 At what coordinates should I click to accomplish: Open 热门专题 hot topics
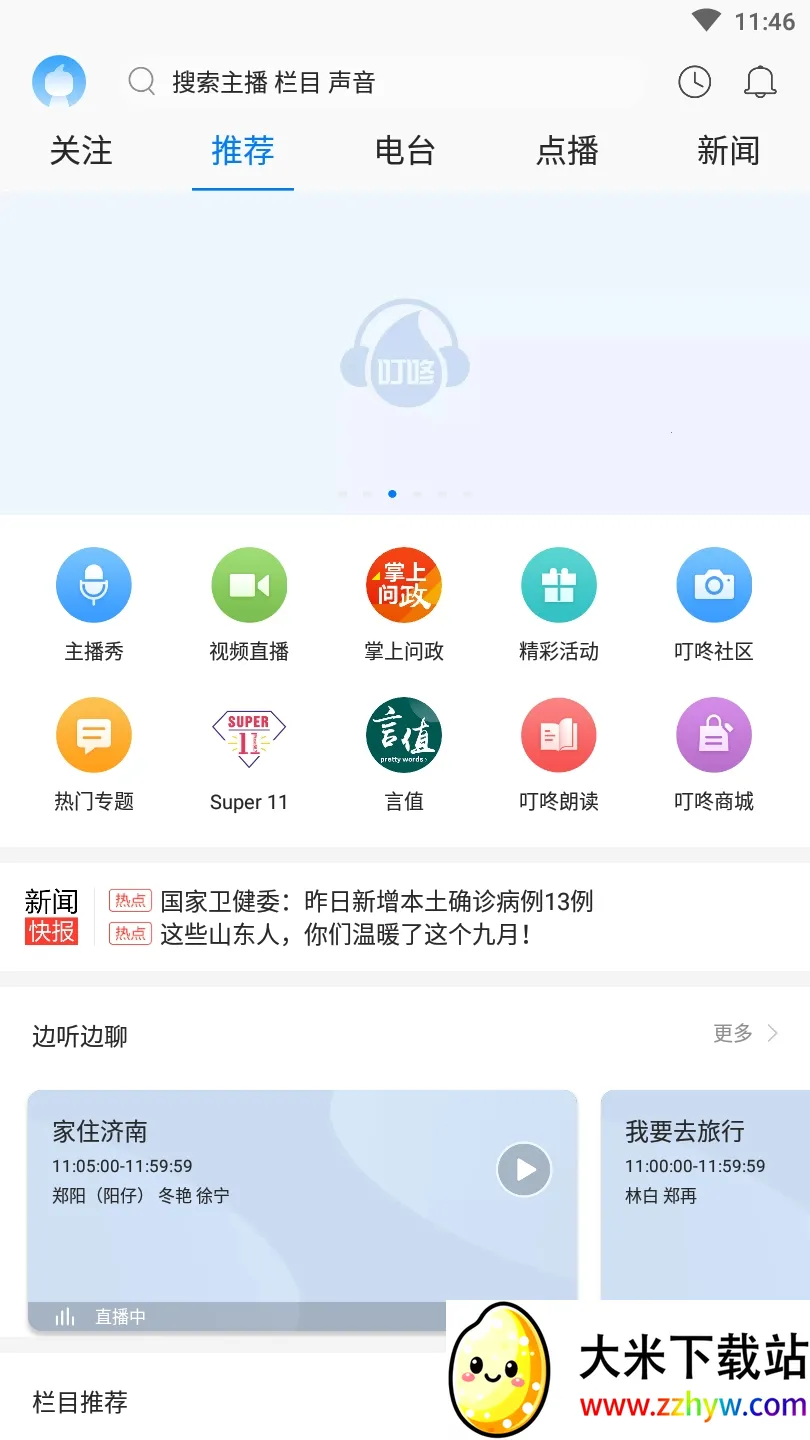(x=94, y=735)
